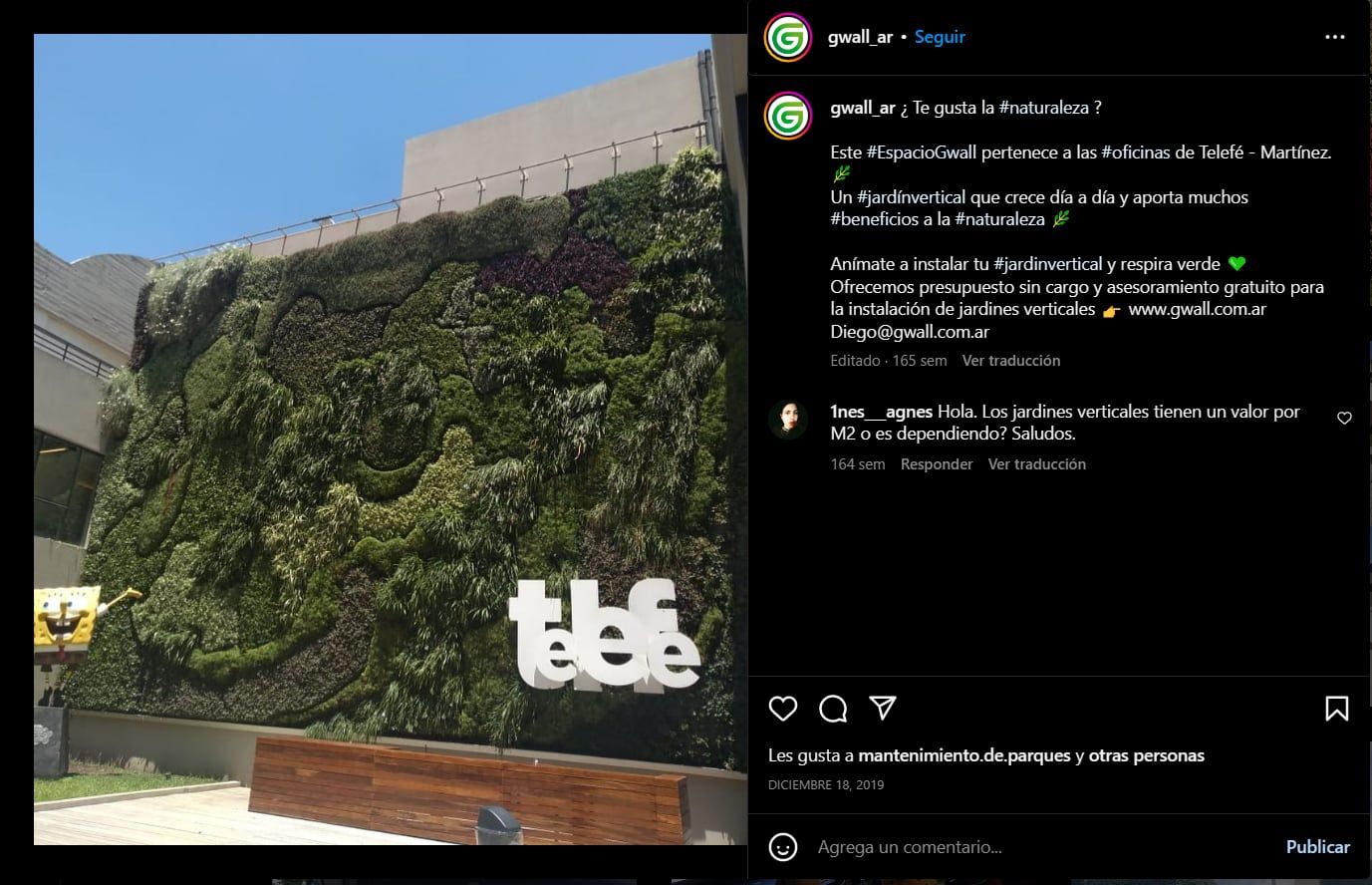Open the emoji picker for comments

[783, 847]
